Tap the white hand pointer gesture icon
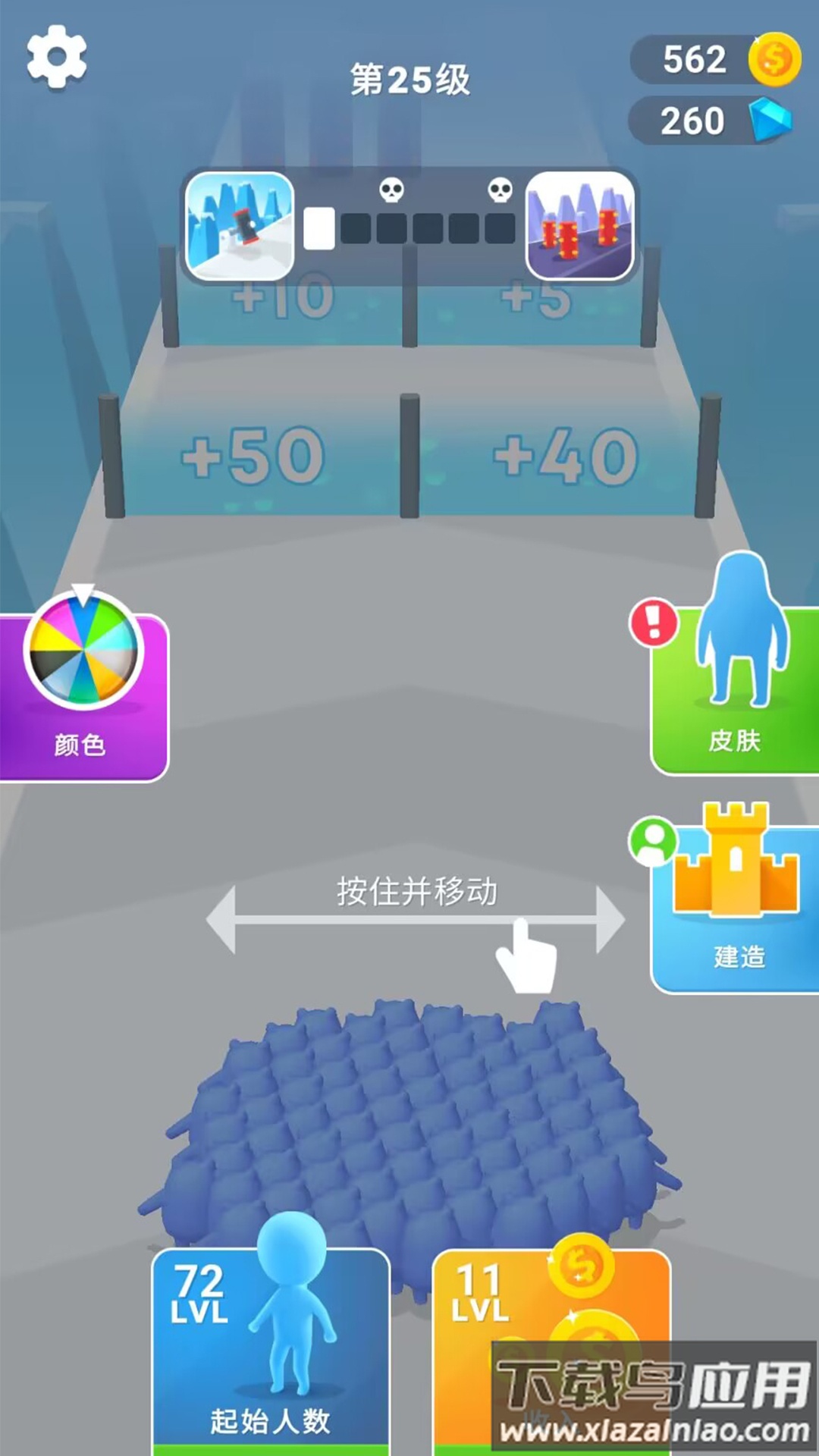This screenshot has height=1456, width=819. (527, 955)
